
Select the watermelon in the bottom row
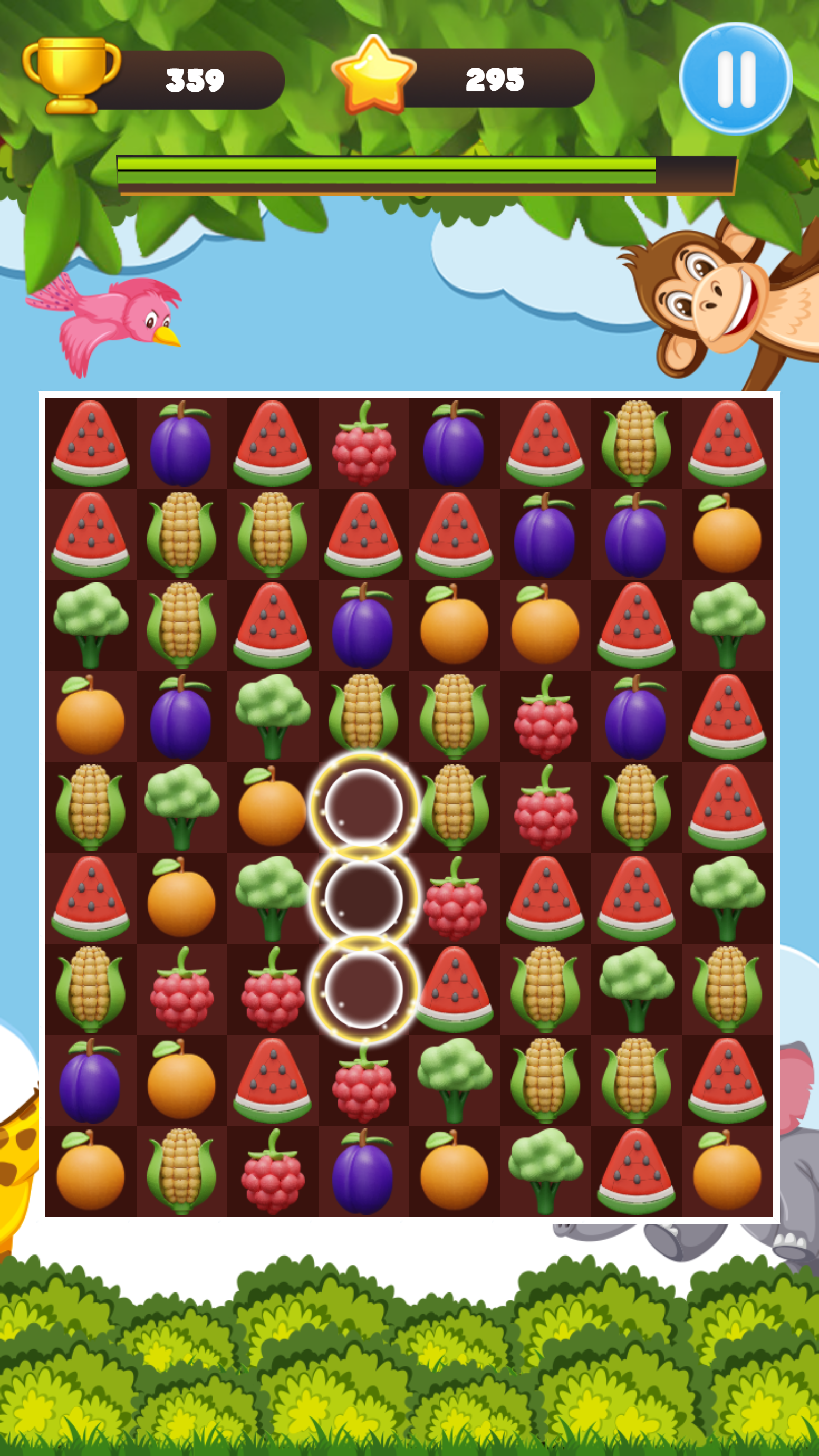[x=636, y=1172]
